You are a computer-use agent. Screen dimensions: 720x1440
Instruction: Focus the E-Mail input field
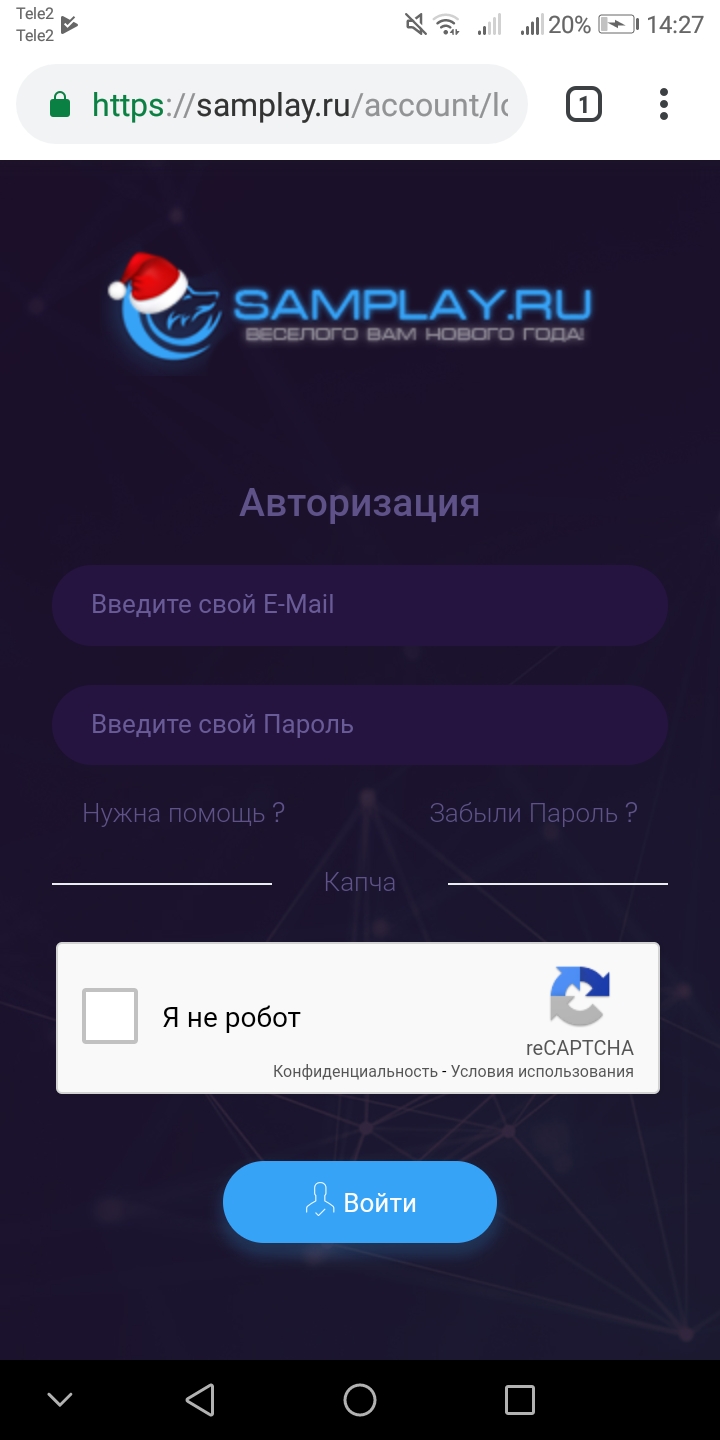coord(359,605)
